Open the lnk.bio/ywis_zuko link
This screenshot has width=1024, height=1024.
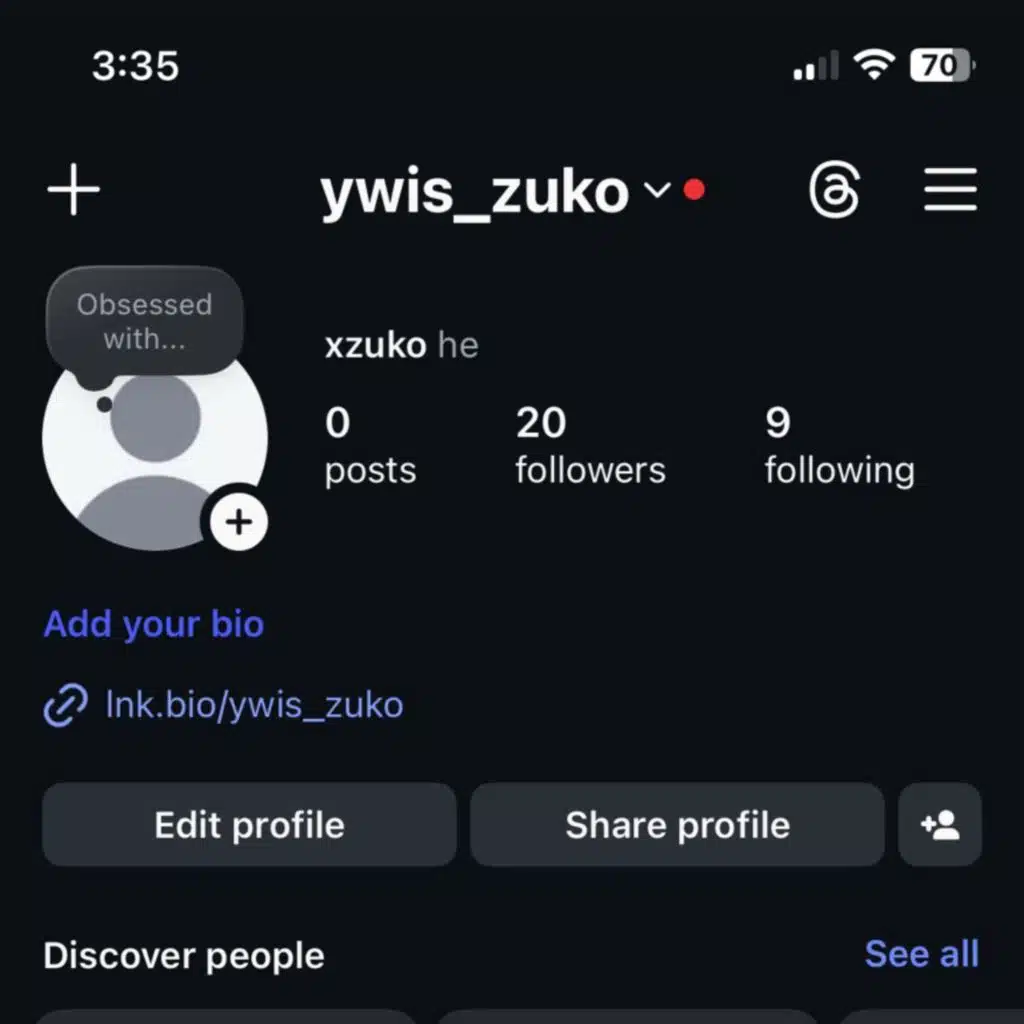(x=254, y=705)
